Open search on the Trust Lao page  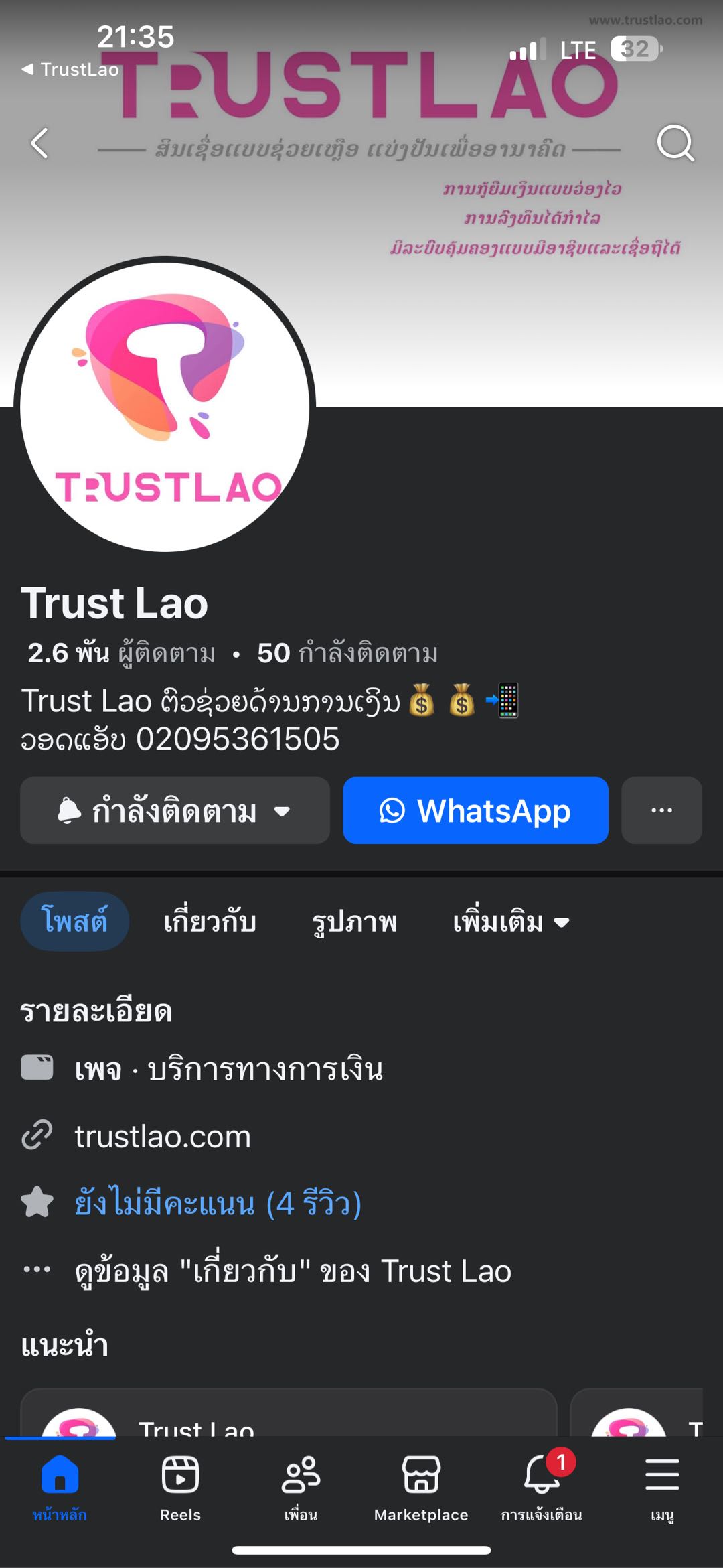coord(675,143)
